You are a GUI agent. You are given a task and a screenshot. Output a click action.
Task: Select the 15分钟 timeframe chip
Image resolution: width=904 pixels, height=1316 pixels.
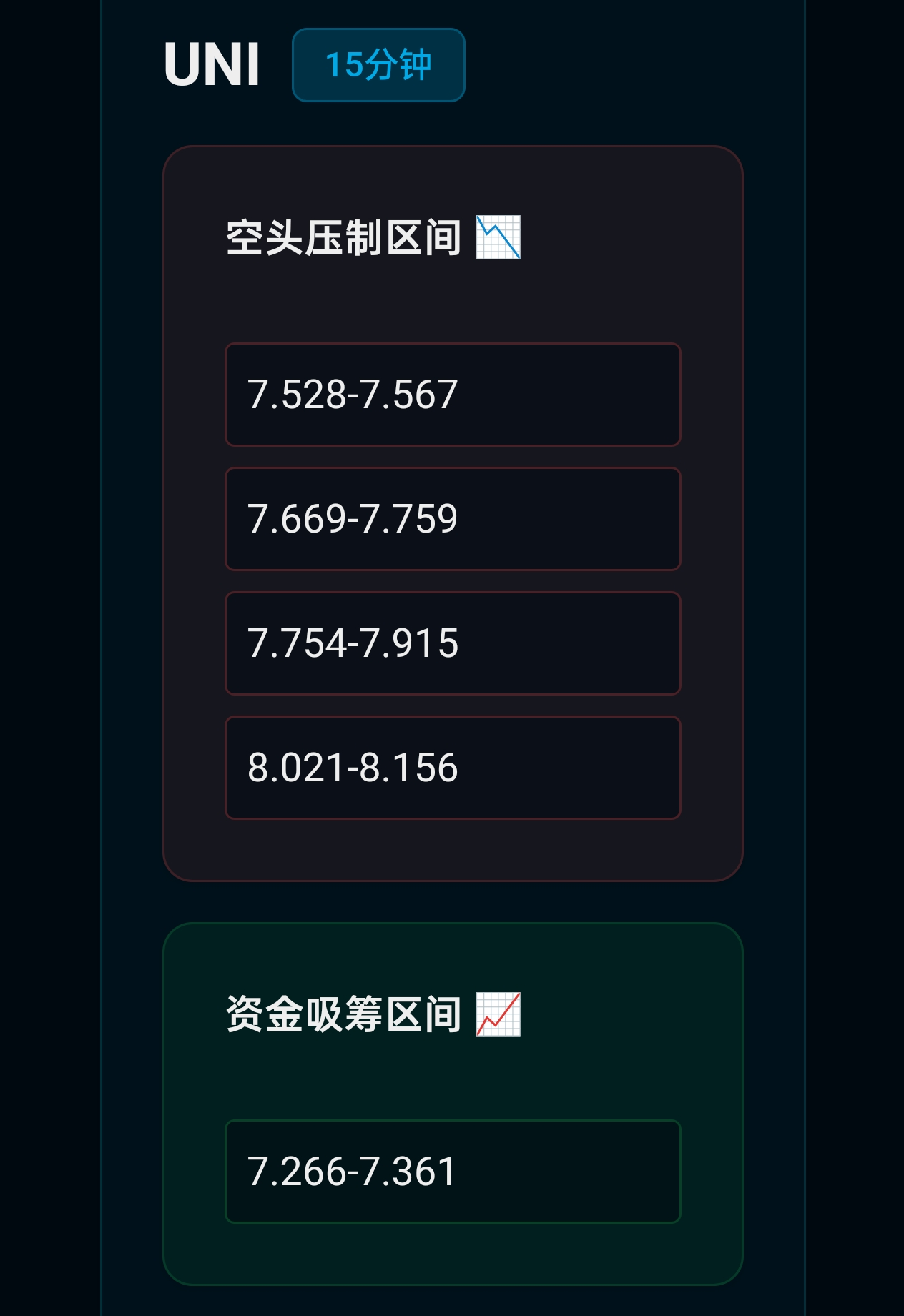coord(378,65)
